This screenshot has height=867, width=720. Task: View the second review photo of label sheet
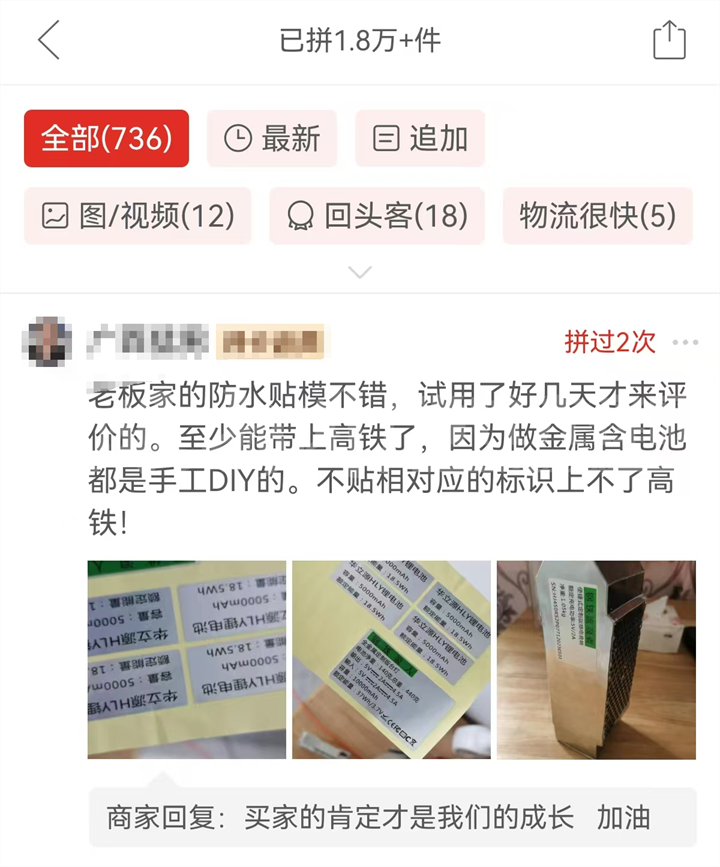[x=391, y=659]
